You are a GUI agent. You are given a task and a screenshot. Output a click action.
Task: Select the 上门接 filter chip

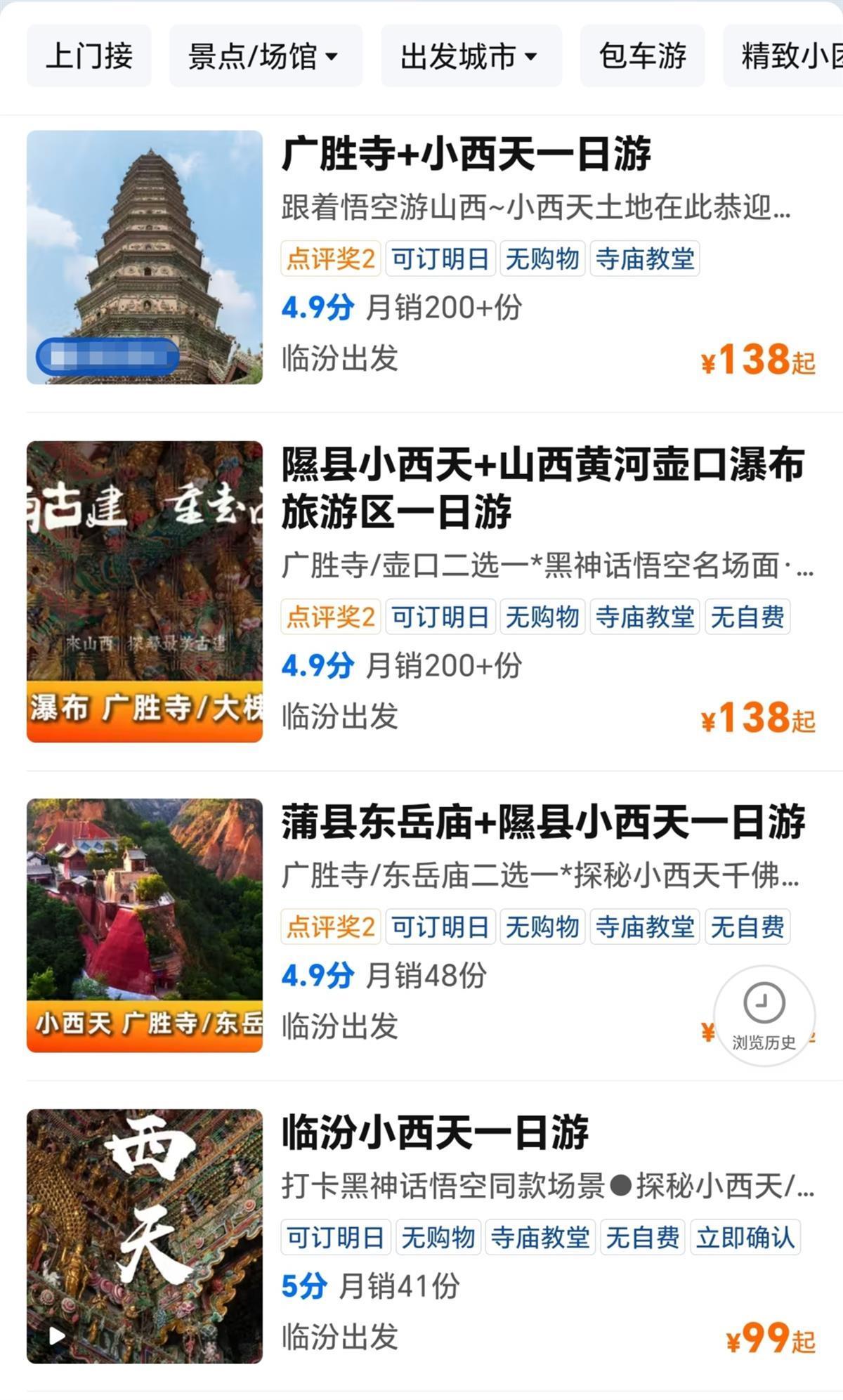point(89,56)
